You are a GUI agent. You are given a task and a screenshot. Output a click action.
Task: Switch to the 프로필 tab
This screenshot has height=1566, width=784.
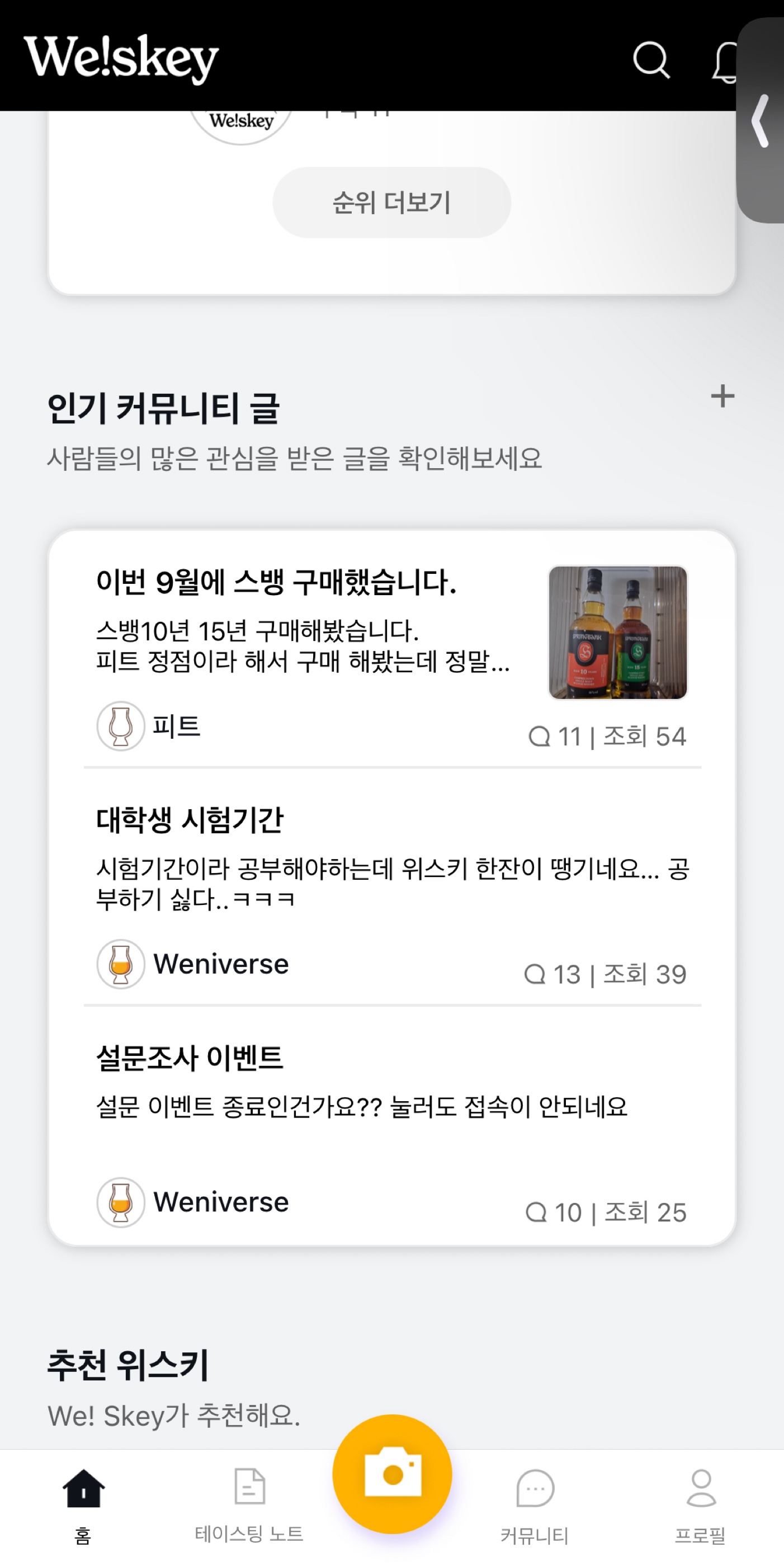click(700, 1504)
